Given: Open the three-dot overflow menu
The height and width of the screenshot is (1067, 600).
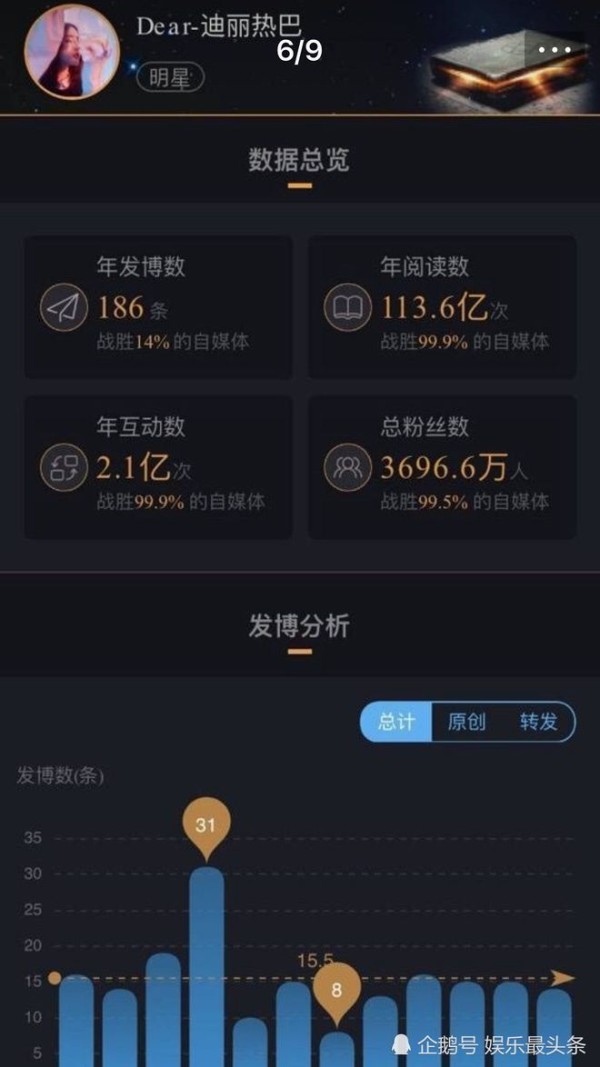Looking at the screenshot, I should pos(554,50).
